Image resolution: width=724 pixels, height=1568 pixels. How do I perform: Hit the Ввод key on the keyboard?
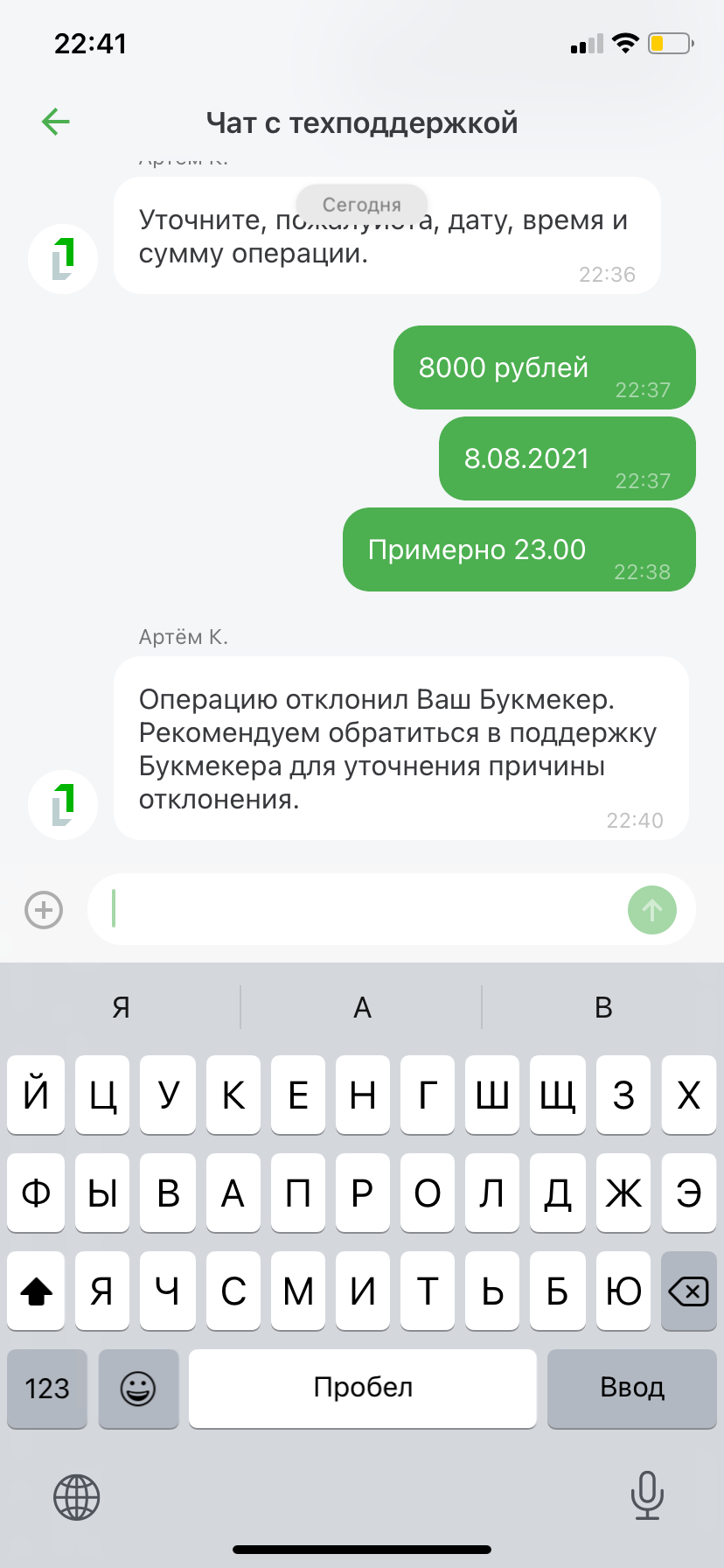(x=631, y=1389)
